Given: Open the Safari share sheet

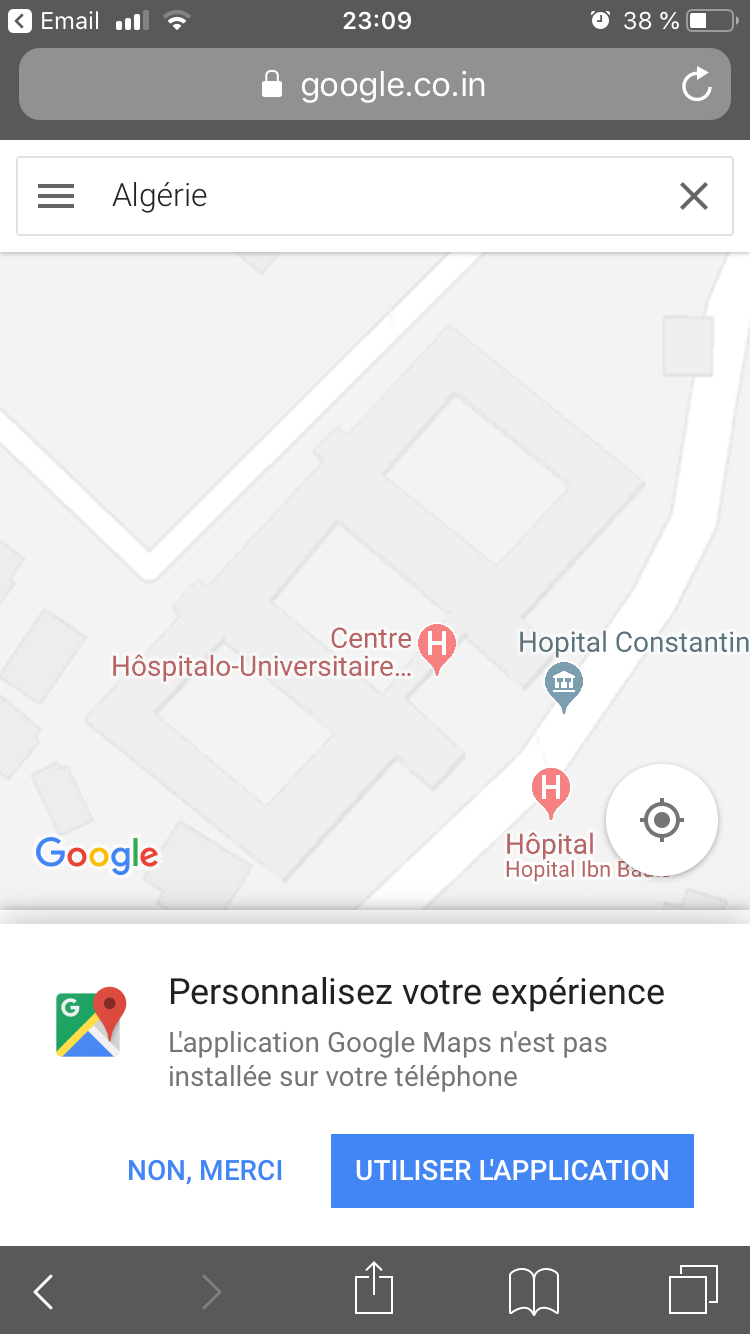Looking at the screenshot, I should point(374,1288).
